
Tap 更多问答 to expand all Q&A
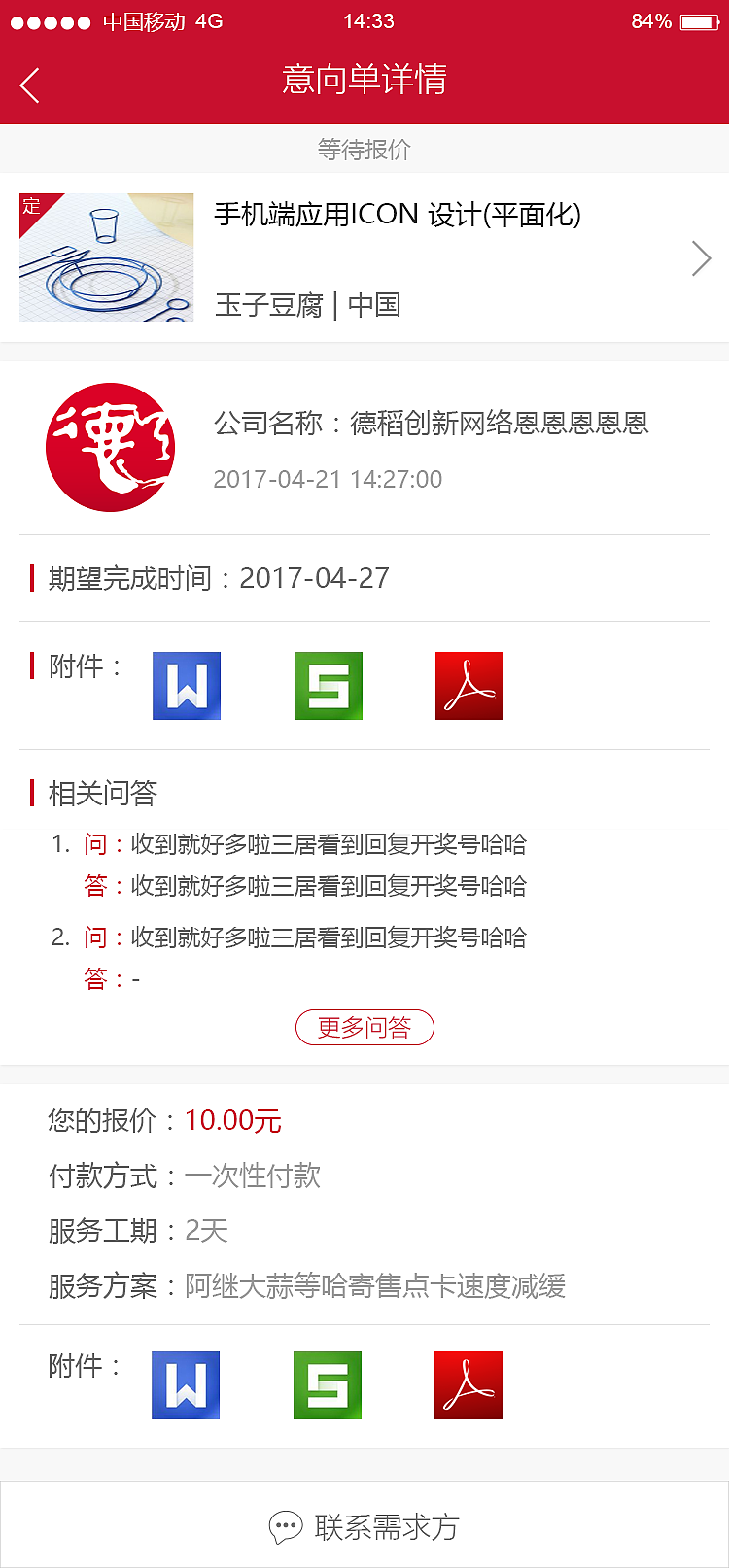(364, 1027)
